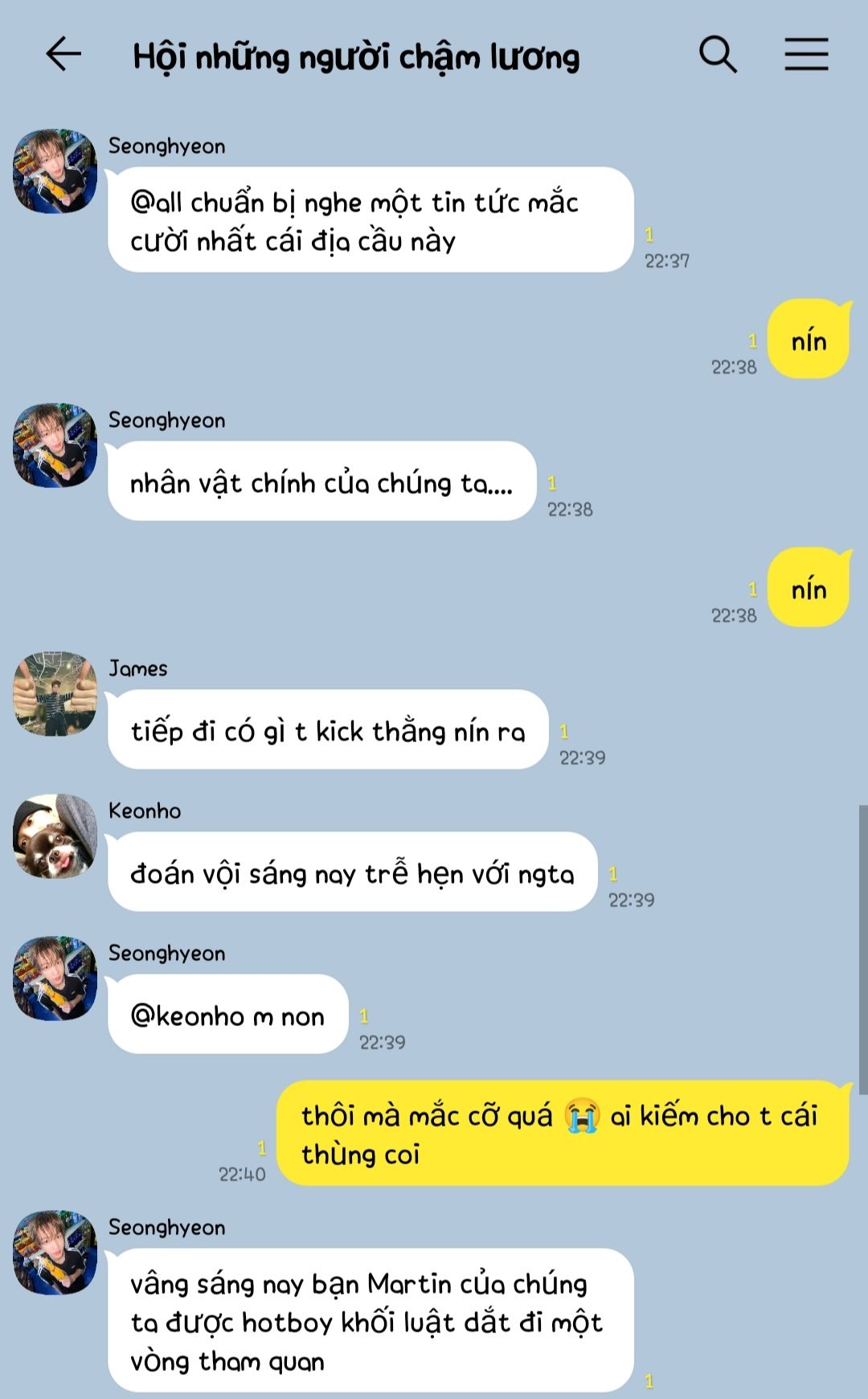The width and height of the screenshot is (868, 1399).
Task: Go back from the group chat
Action: coord(63,55)
